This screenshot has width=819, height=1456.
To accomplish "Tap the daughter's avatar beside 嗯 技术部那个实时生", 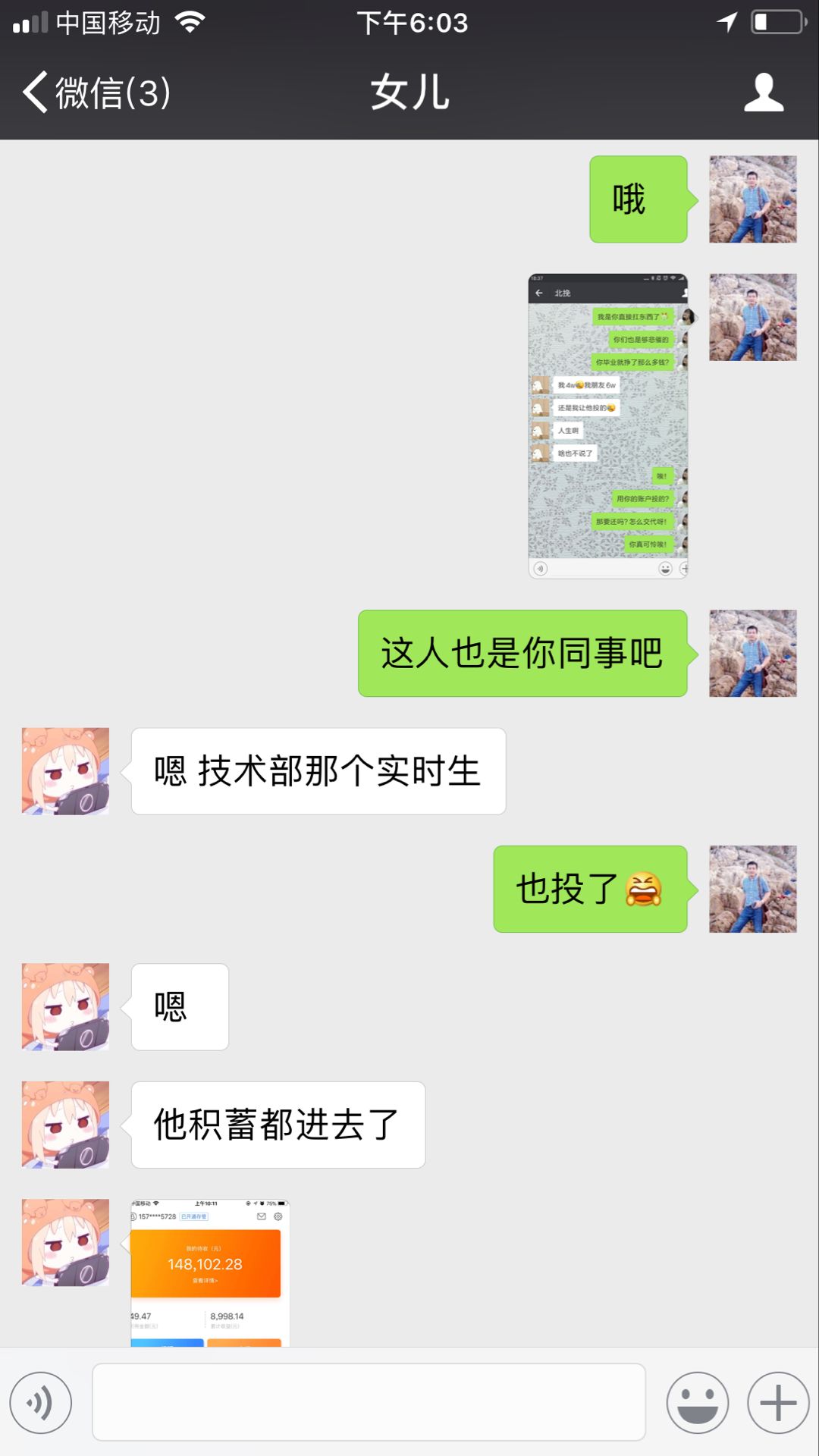I will coord(66,771).
